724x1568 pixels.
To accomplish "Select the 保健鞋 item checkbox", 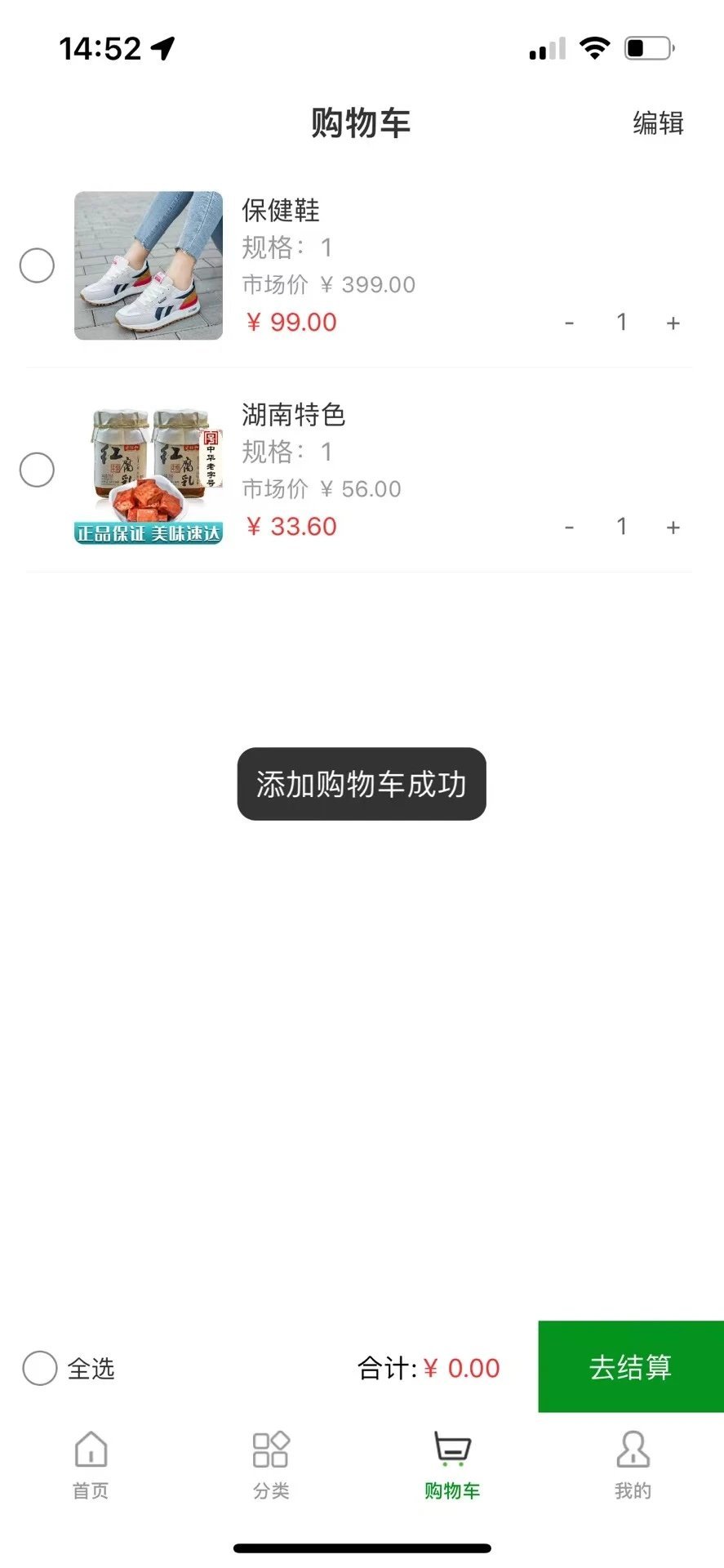I will coord(37,265).
